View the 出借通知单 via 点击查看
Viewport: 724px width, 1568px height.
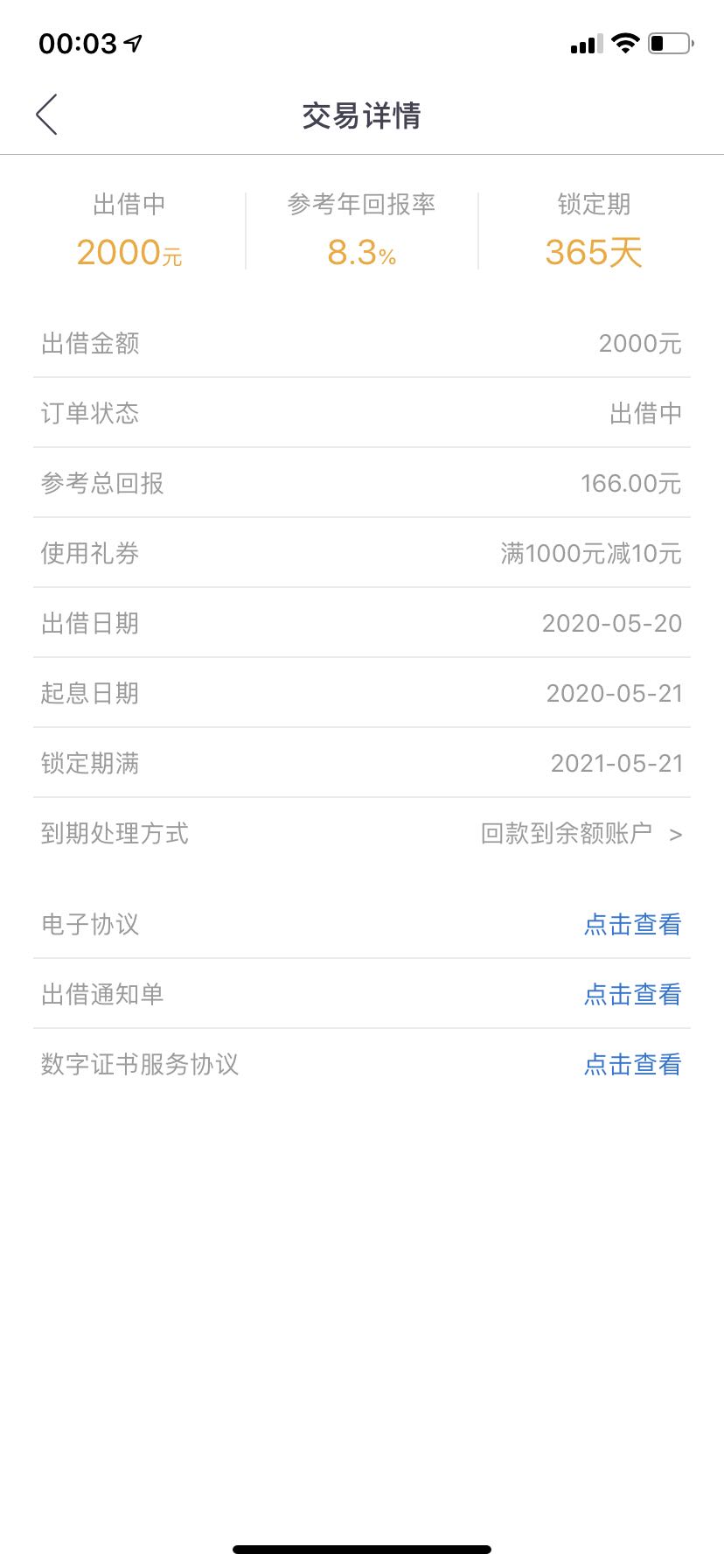632,994
